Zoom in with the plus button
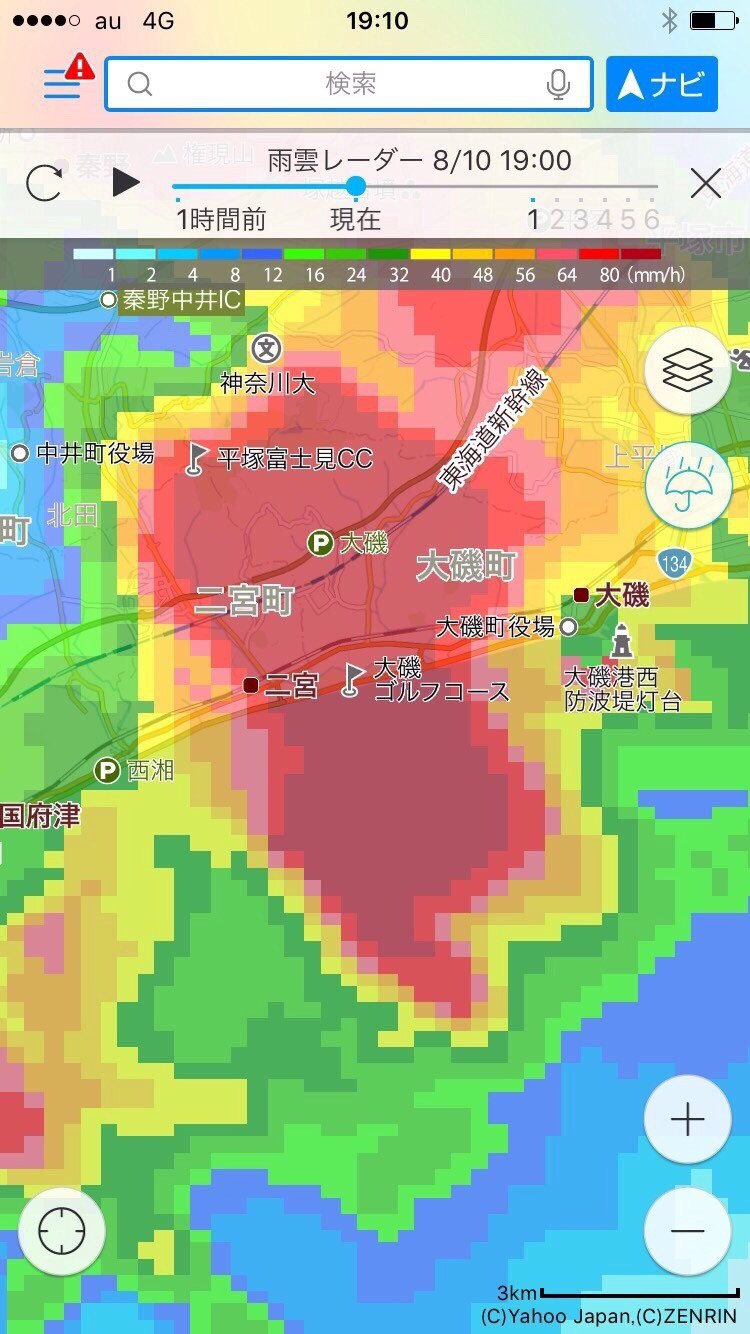 click(688, 1119)
